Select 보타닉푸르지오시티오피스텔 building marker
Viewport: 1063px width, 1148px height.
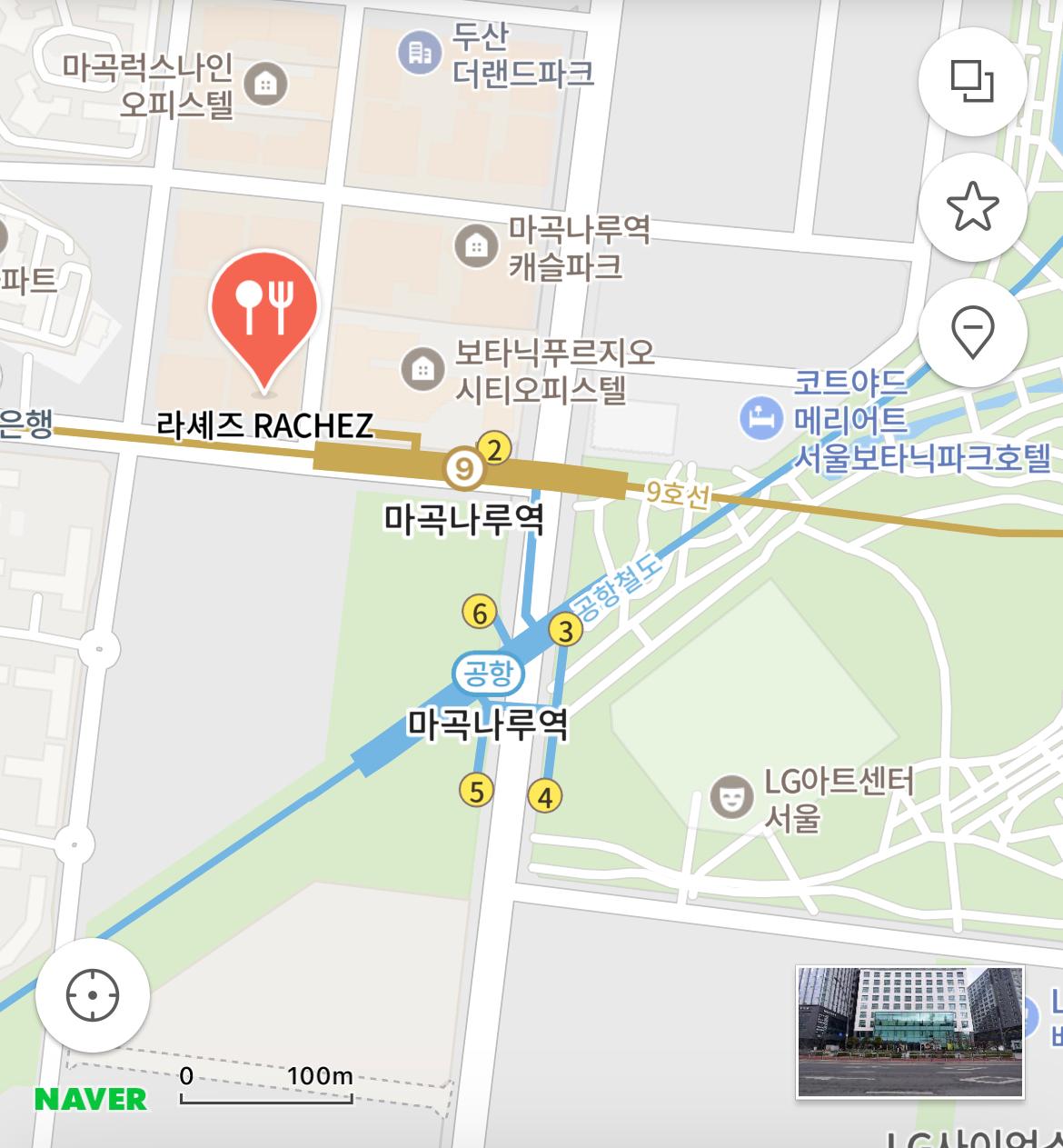pyautogui.click(x=422, y=370)
